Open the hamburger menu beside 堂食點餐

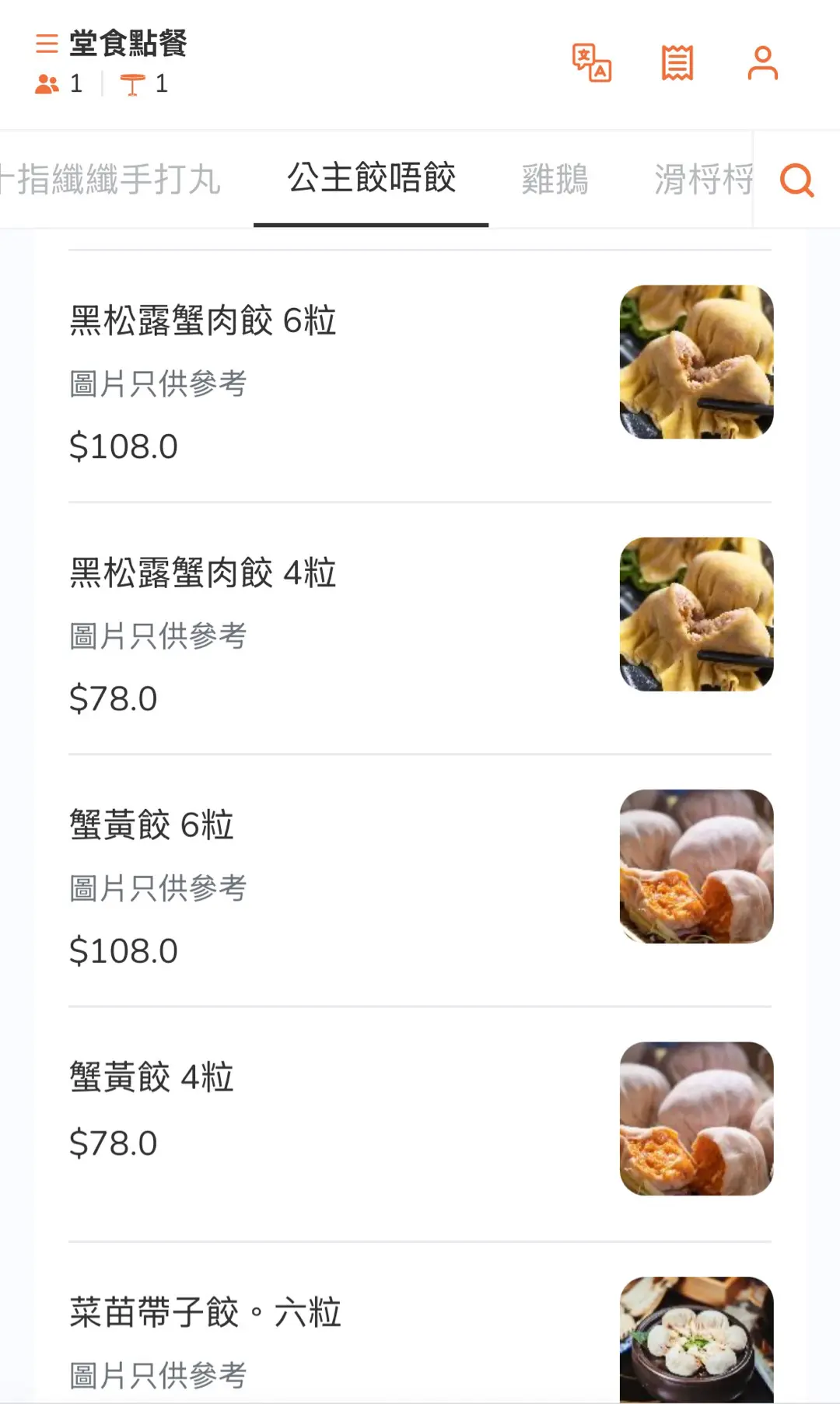coord(47,44)
